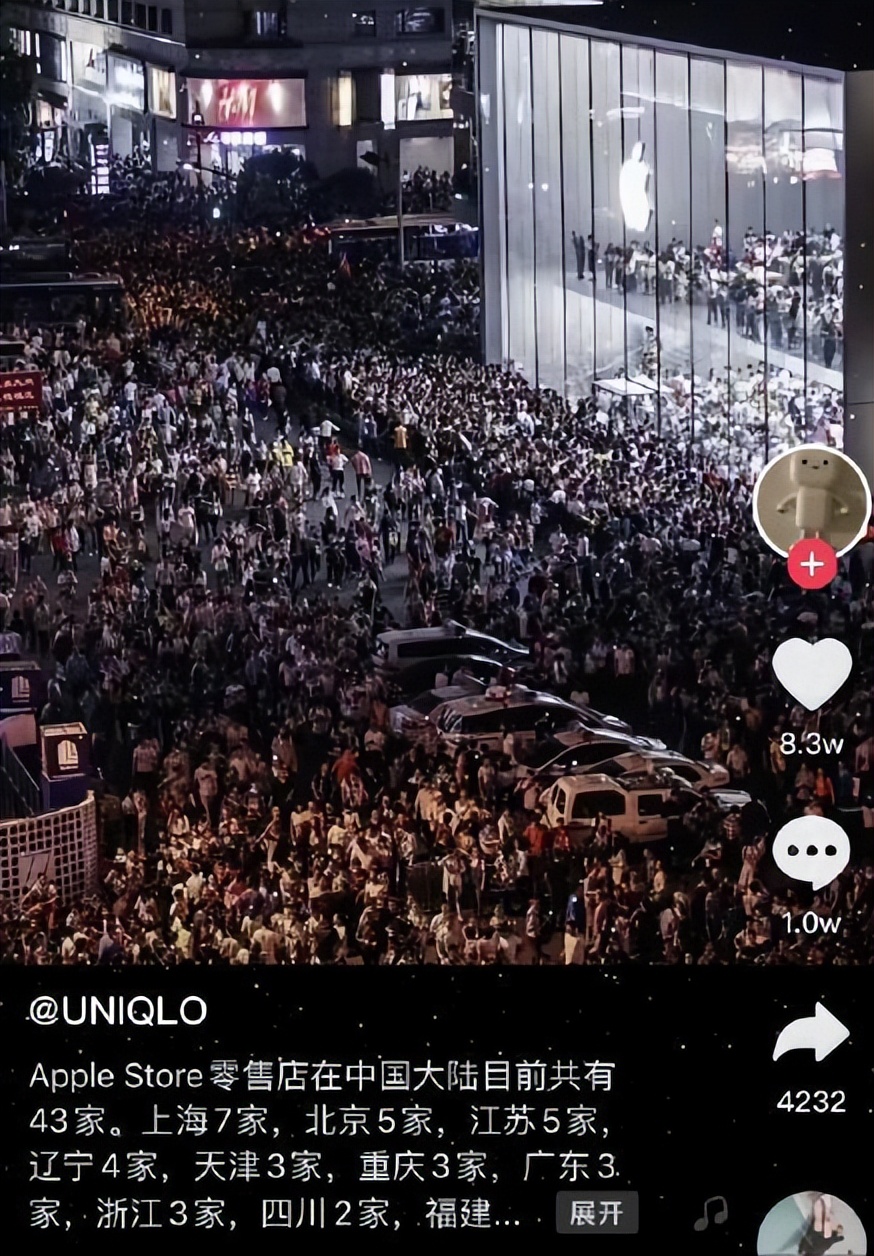This screenshot has height=1256, width=874.
Task: Open the @UNIQLO account page
Action: 118,1011
